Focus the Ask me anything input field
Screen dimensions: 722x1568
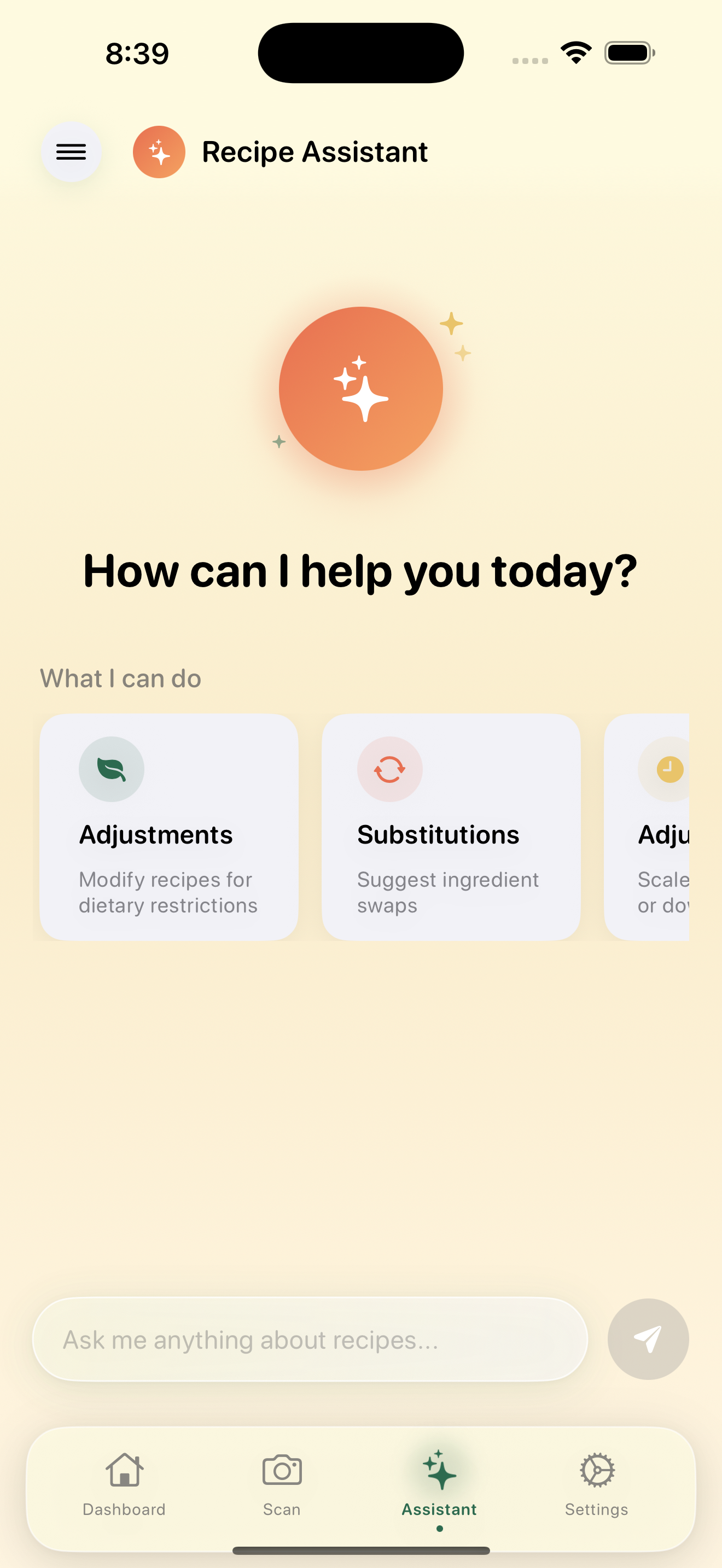click(x=309, y=1339)
